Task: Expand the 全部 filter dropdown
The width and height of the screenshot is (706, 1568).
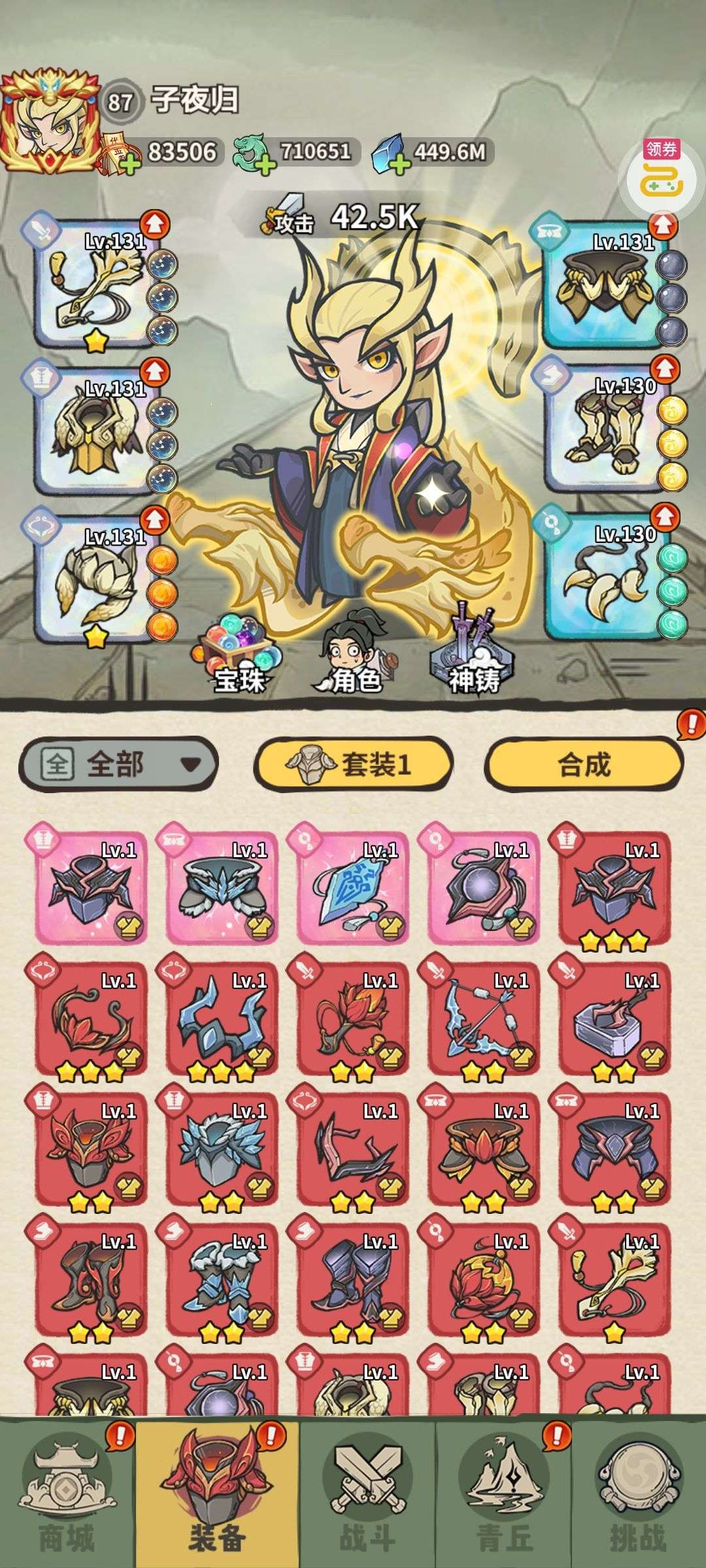Action: click(x=118, y=764)
